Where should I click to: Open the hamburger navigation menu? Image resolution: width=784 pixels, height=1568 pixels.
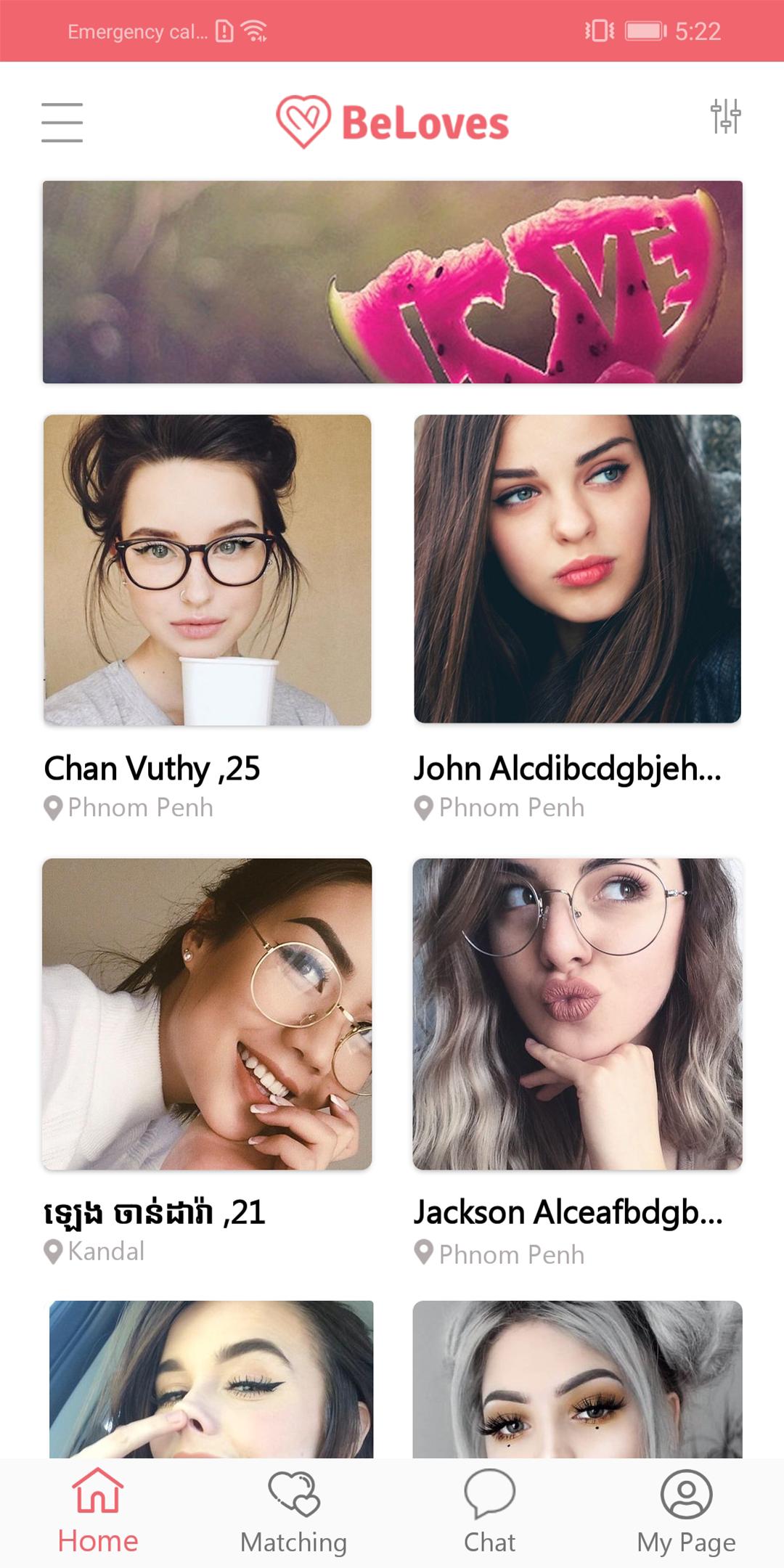point(62,122)
